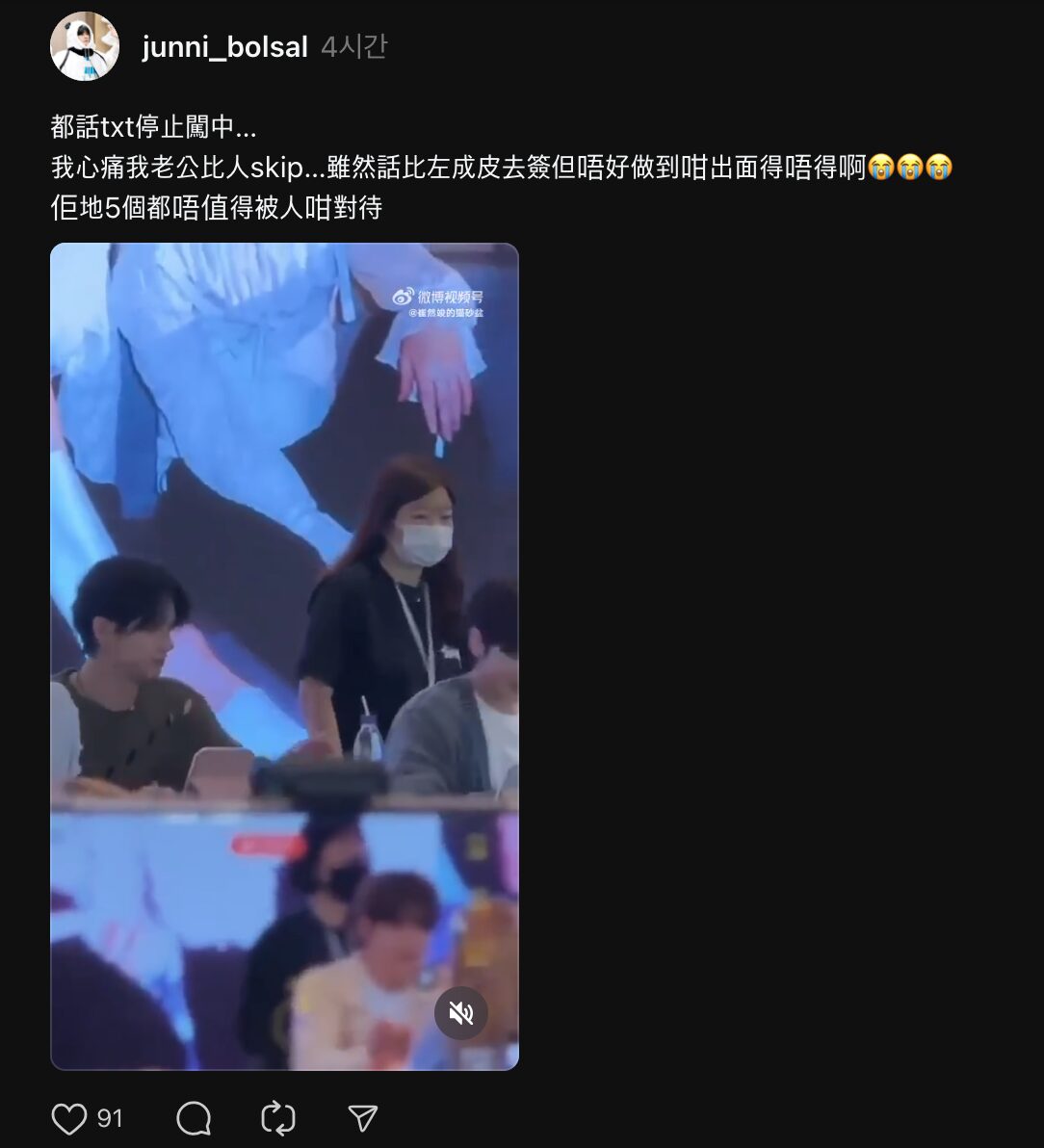Click the muted speaker icon on the video
Viewport: 1044px width, 1148px height.
461,1014
